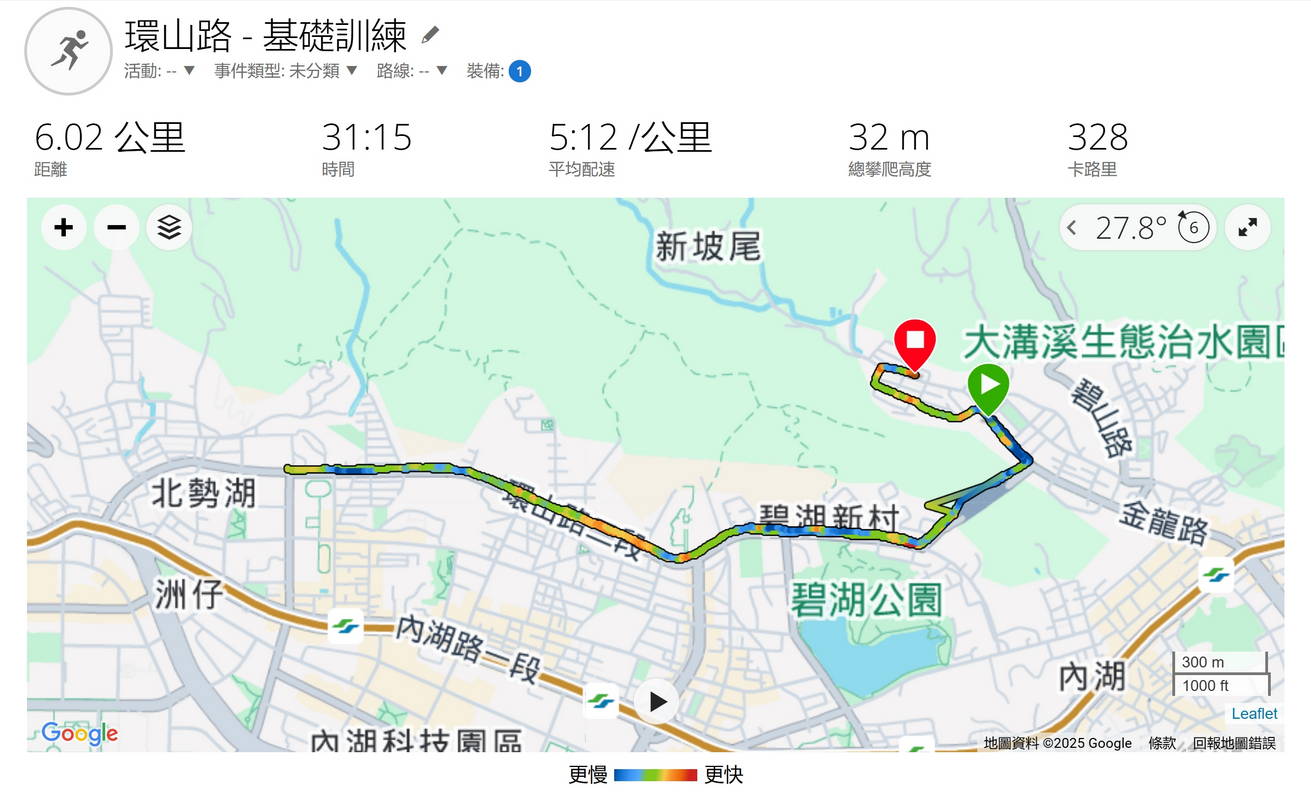This screenshot has height=800, width=1311.
Task: Expand the 27.8° weather panel arrow
Action: pos(1072,228)
